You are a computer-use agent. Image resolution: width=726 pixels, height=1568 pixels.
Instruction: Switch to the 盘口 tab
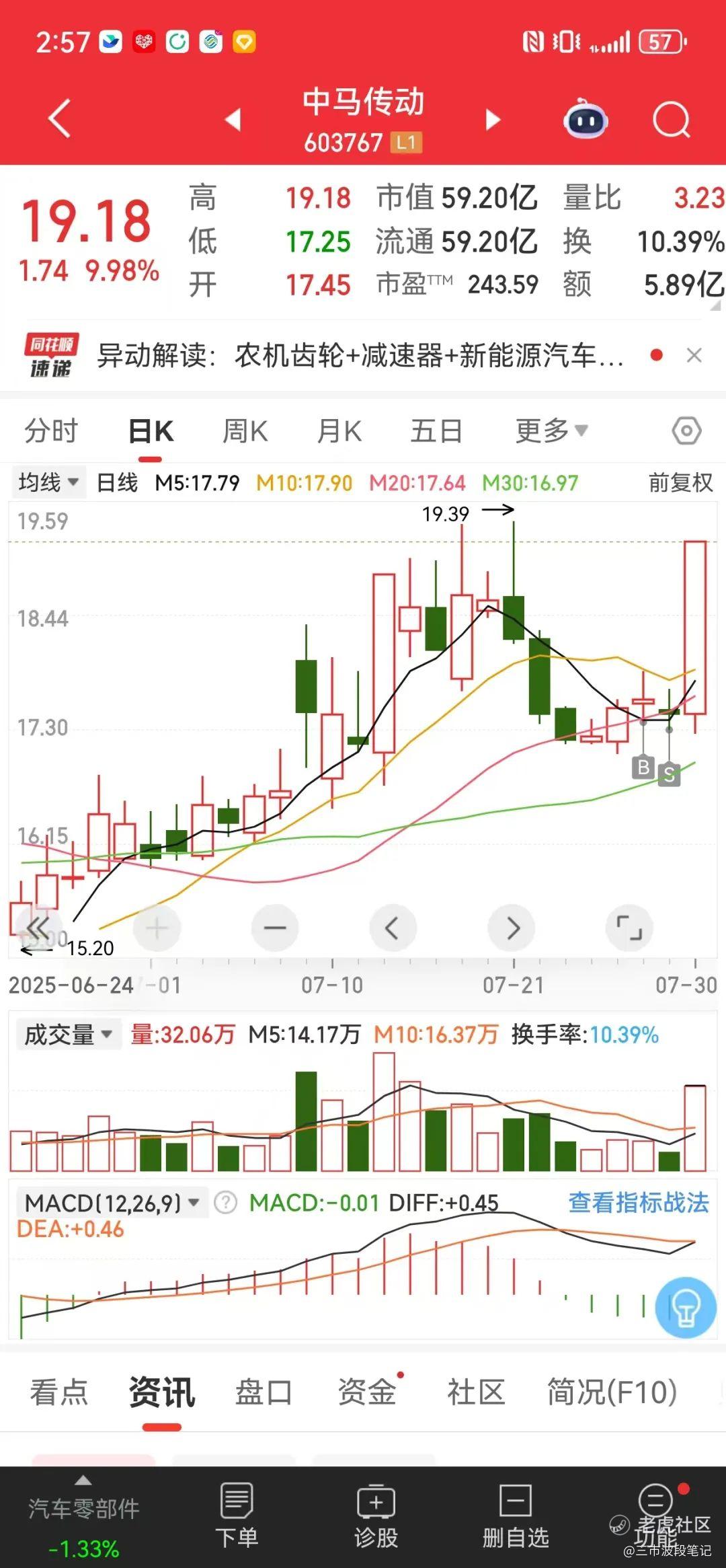coord(264,1392)
